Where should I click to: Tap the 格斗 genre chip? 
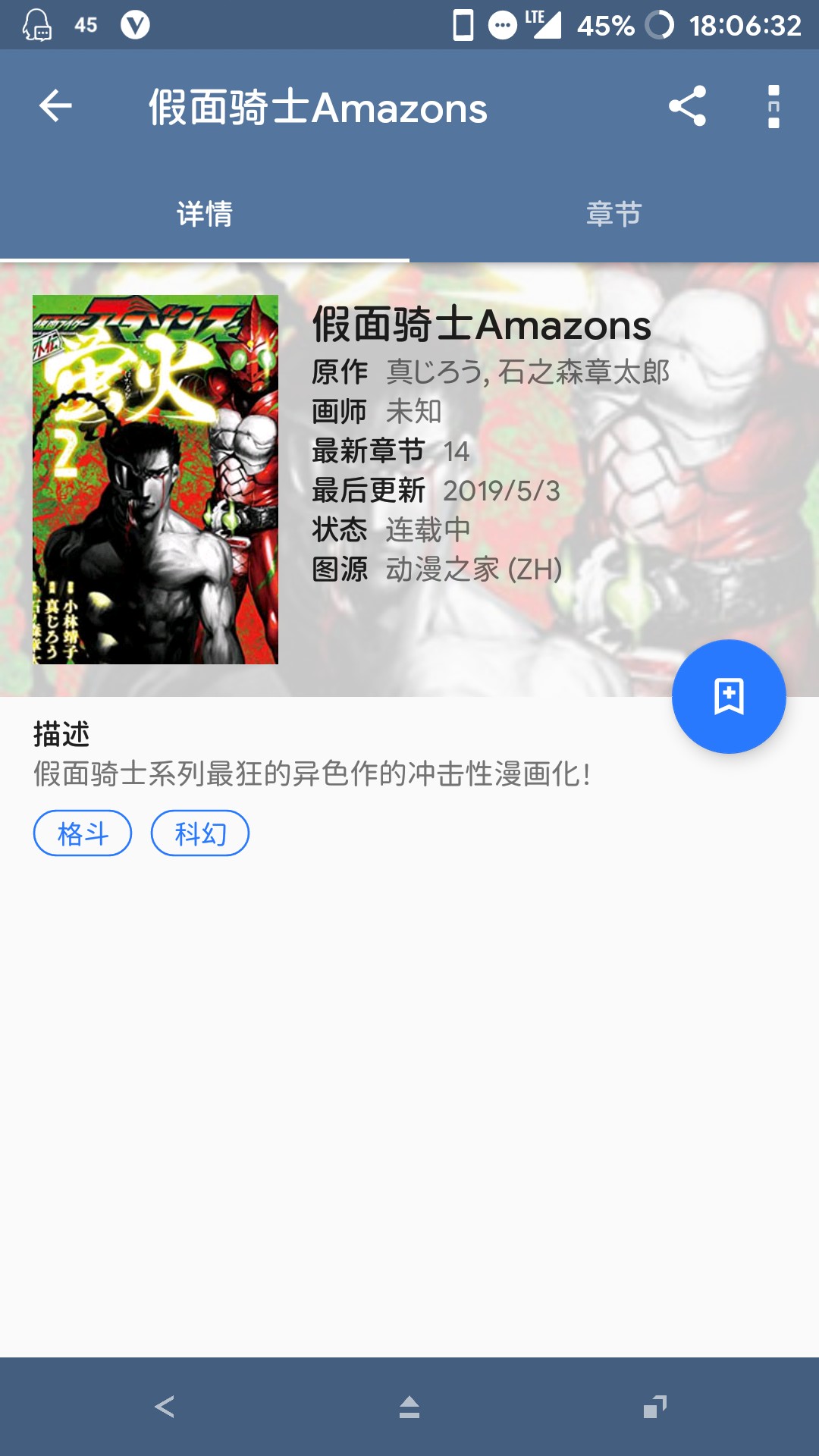(83, 833)
